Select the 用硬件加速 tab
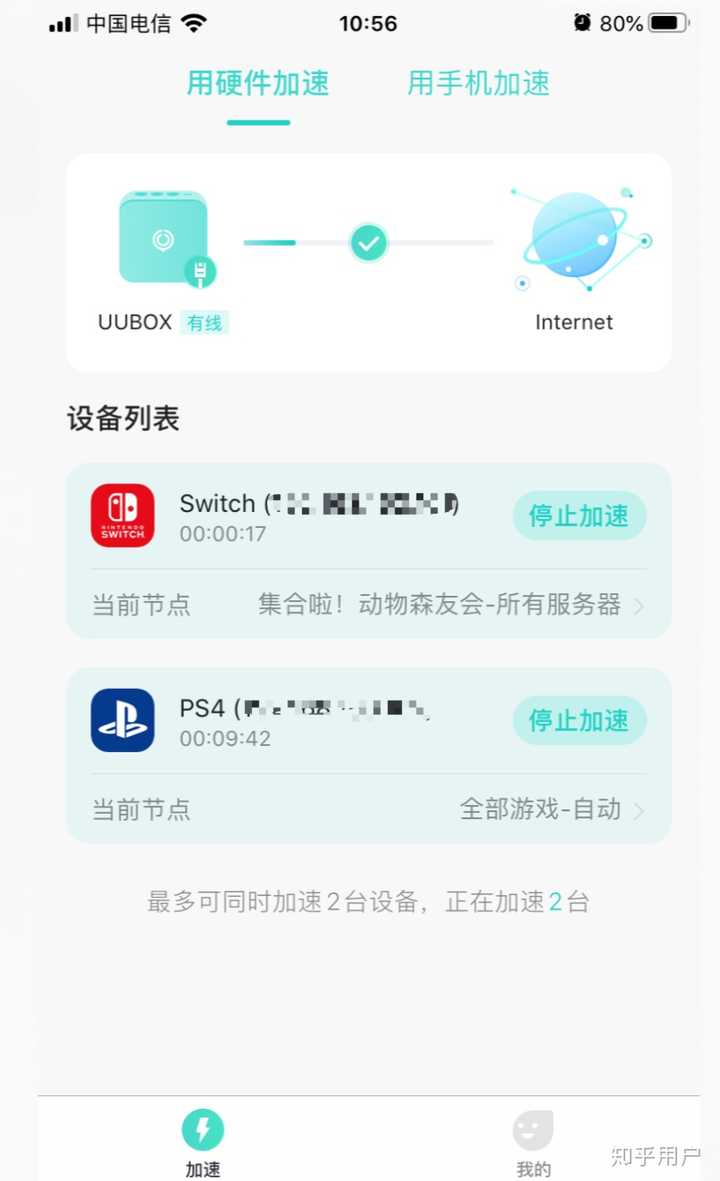 (x=258, y=84)
